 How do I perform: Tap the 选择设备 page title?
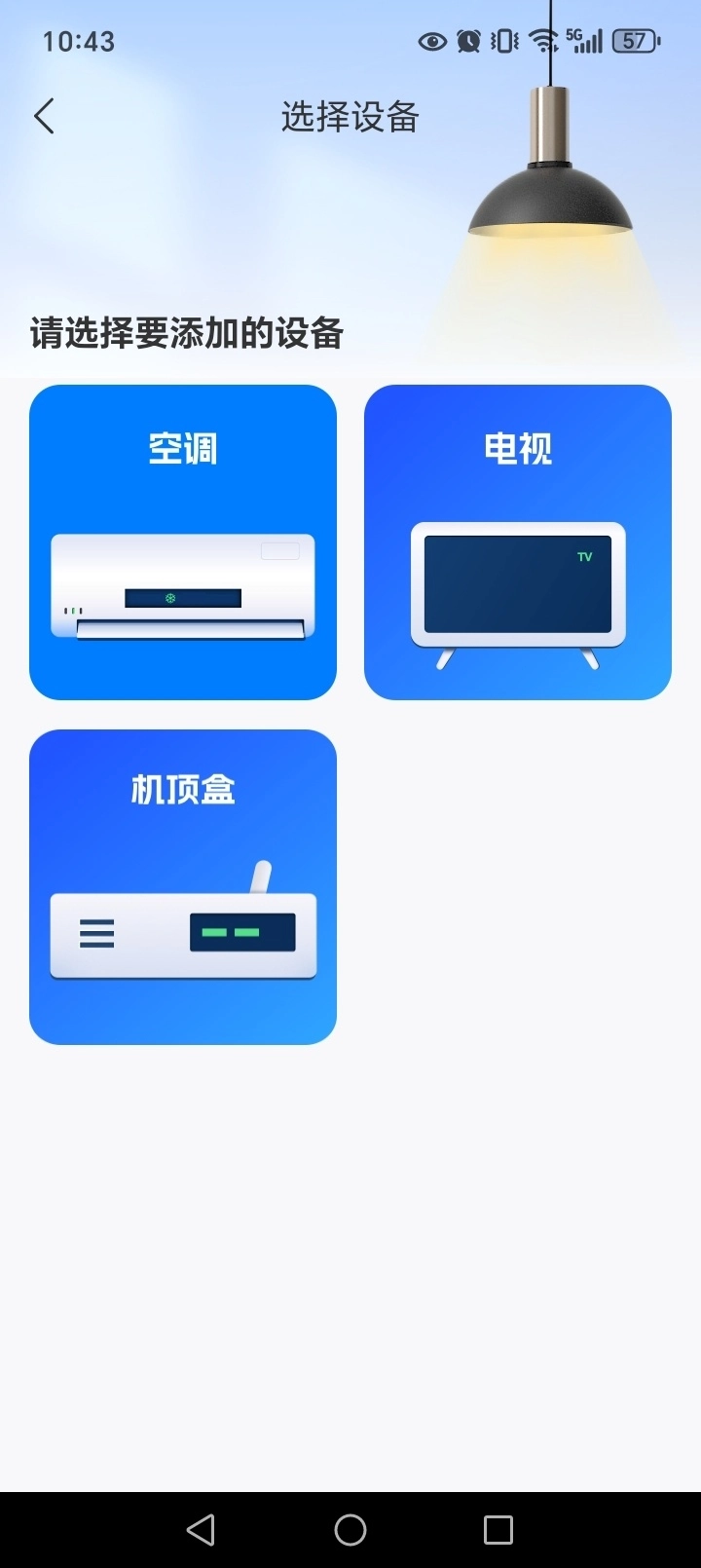(350, 115)
